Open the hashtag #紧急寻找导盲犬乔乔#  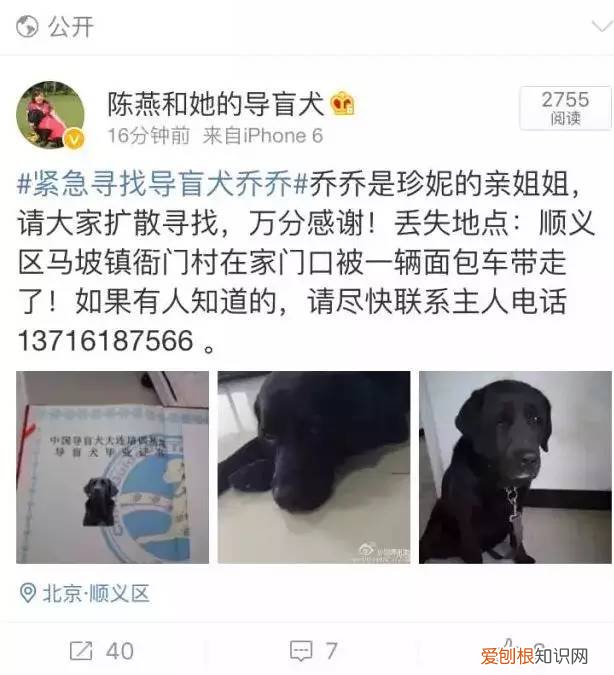click(155, 185)
